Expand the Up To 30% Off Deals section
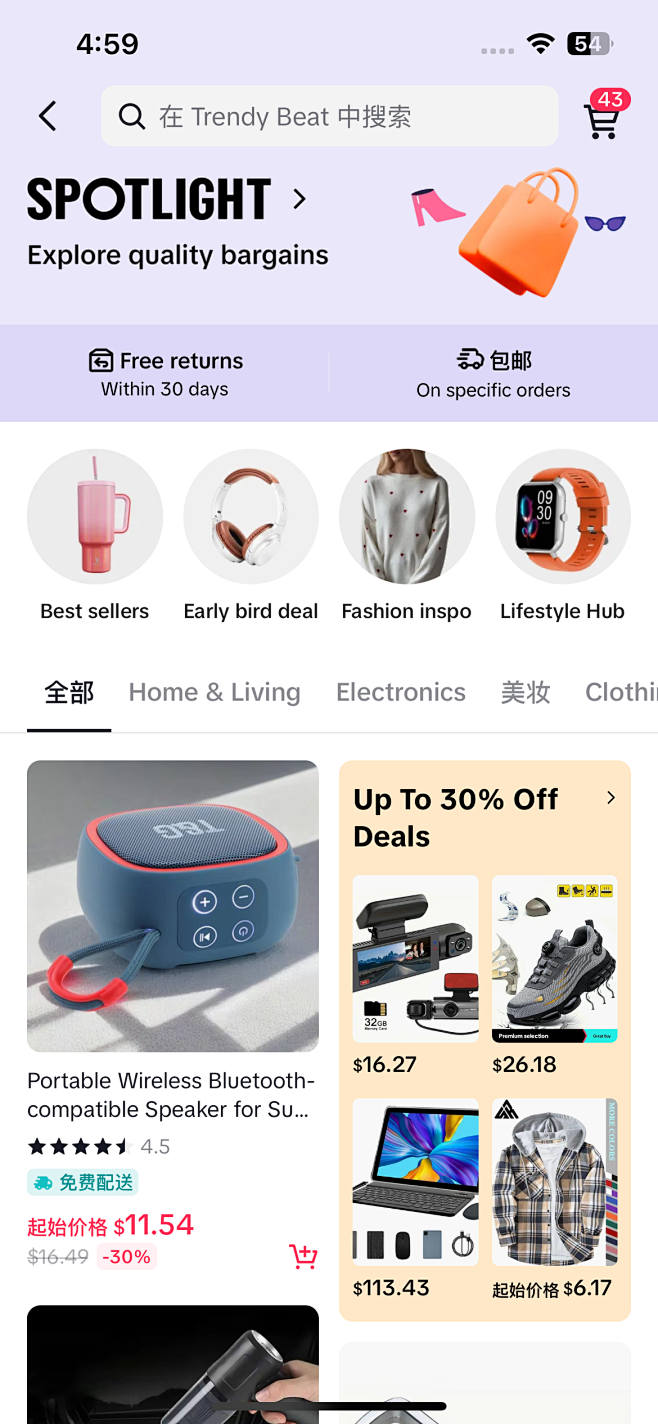The height and width of the screenshot is (1424, 658). point(610,798)
